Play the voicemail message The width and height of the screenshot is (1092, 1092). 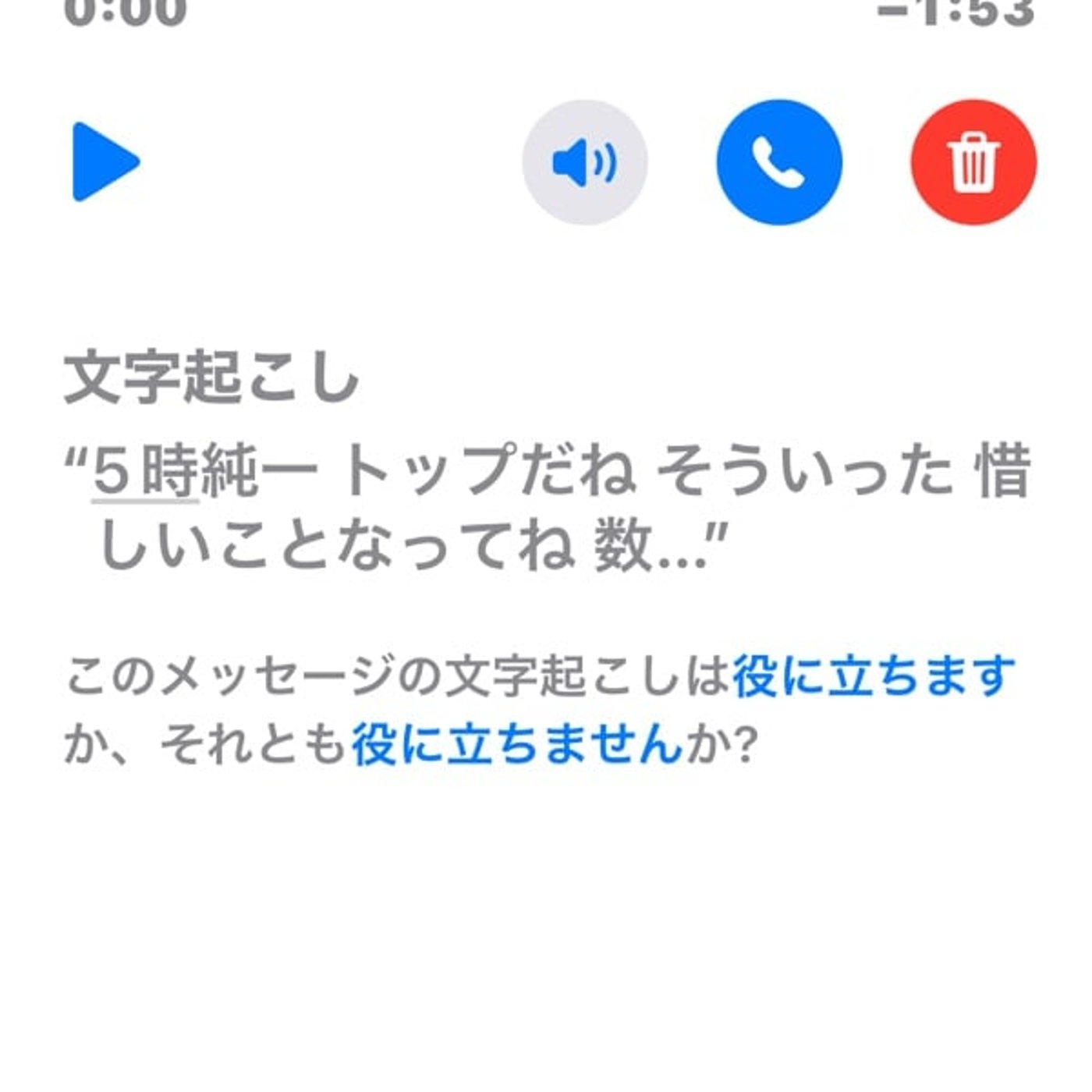pyautogui.click(x=105, y=162)
